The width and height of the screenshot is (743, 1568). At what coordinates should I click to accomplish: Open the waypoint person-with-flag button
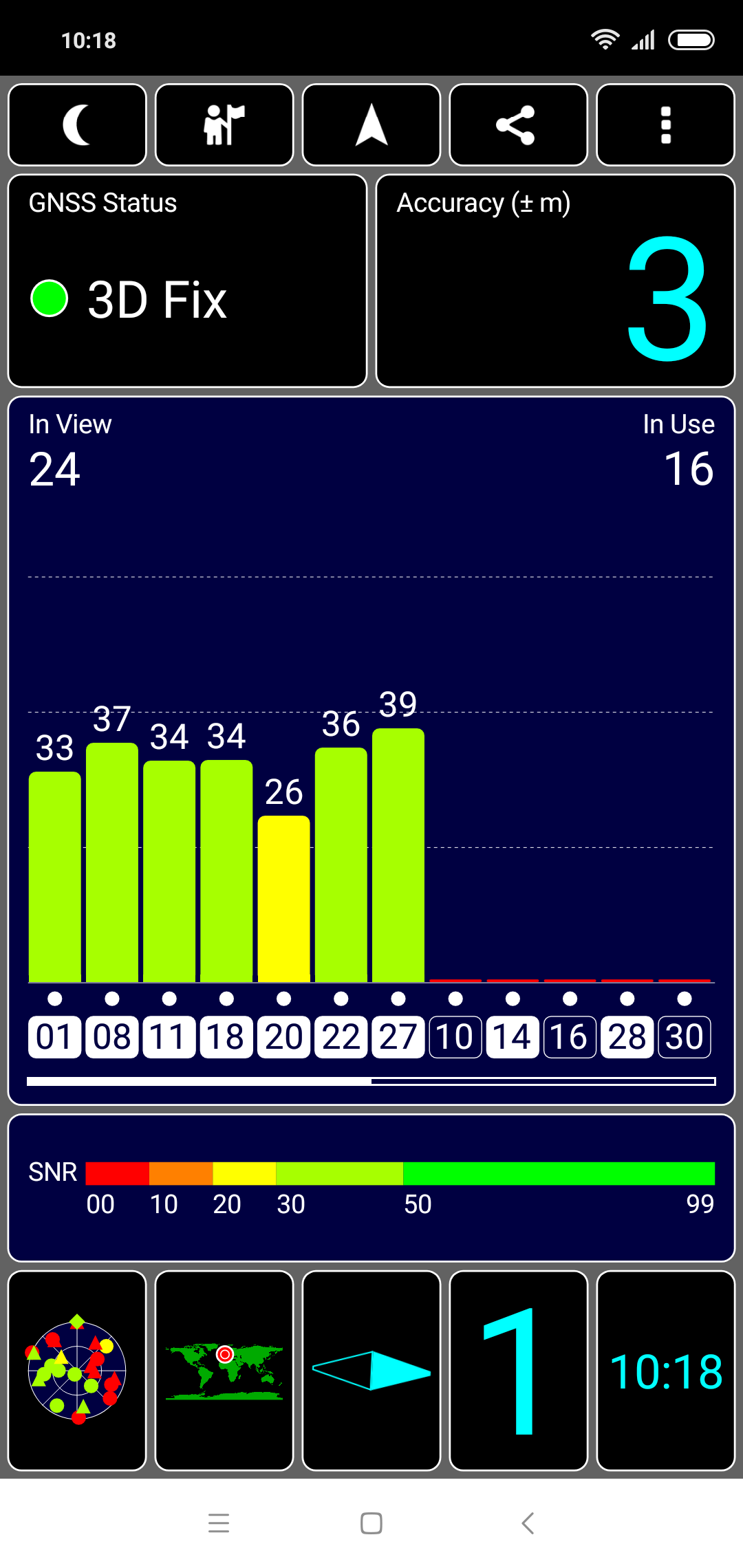pyautogui.click(x=224, y=124)
